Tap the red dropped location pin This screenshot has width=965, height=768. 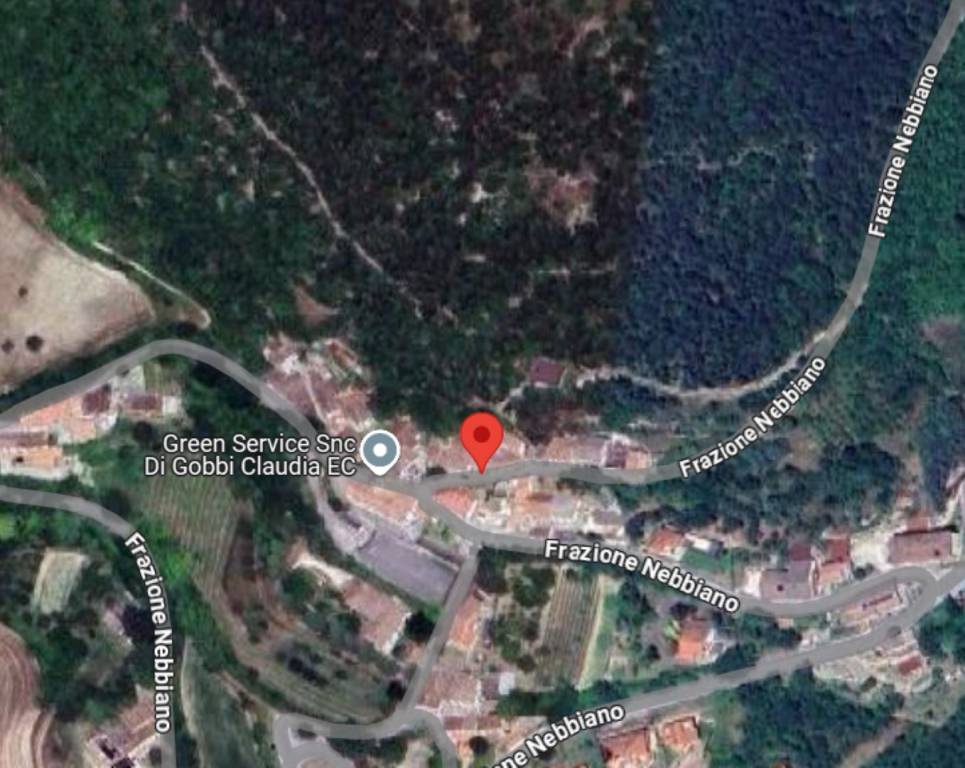pyautogui.click(x=481, y=438)
